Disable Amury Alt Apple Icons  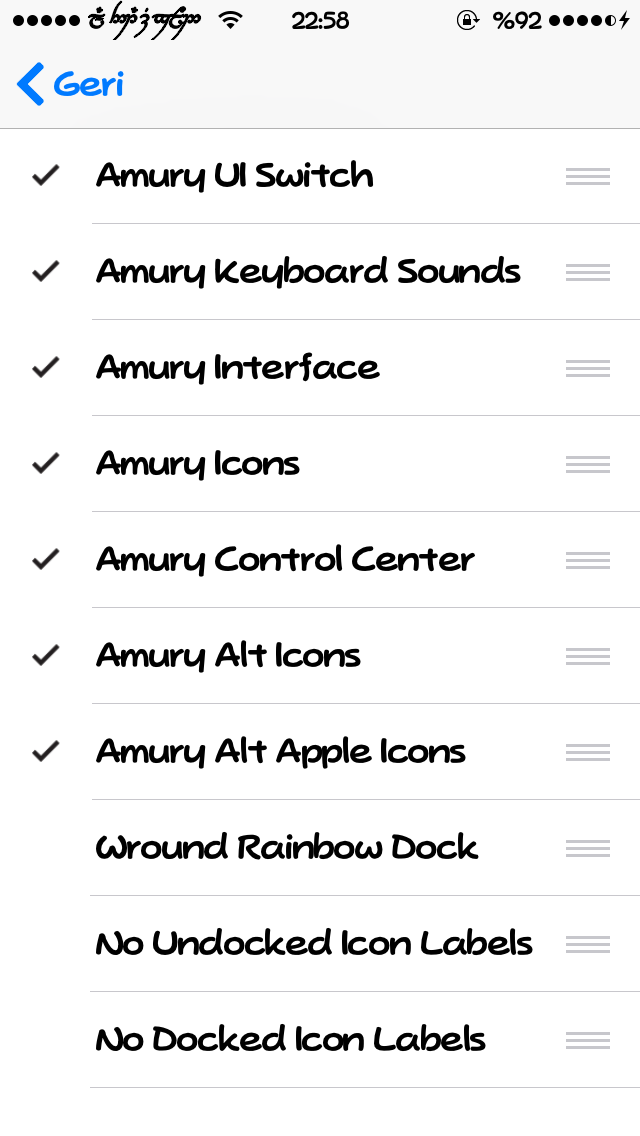(320, 752)
